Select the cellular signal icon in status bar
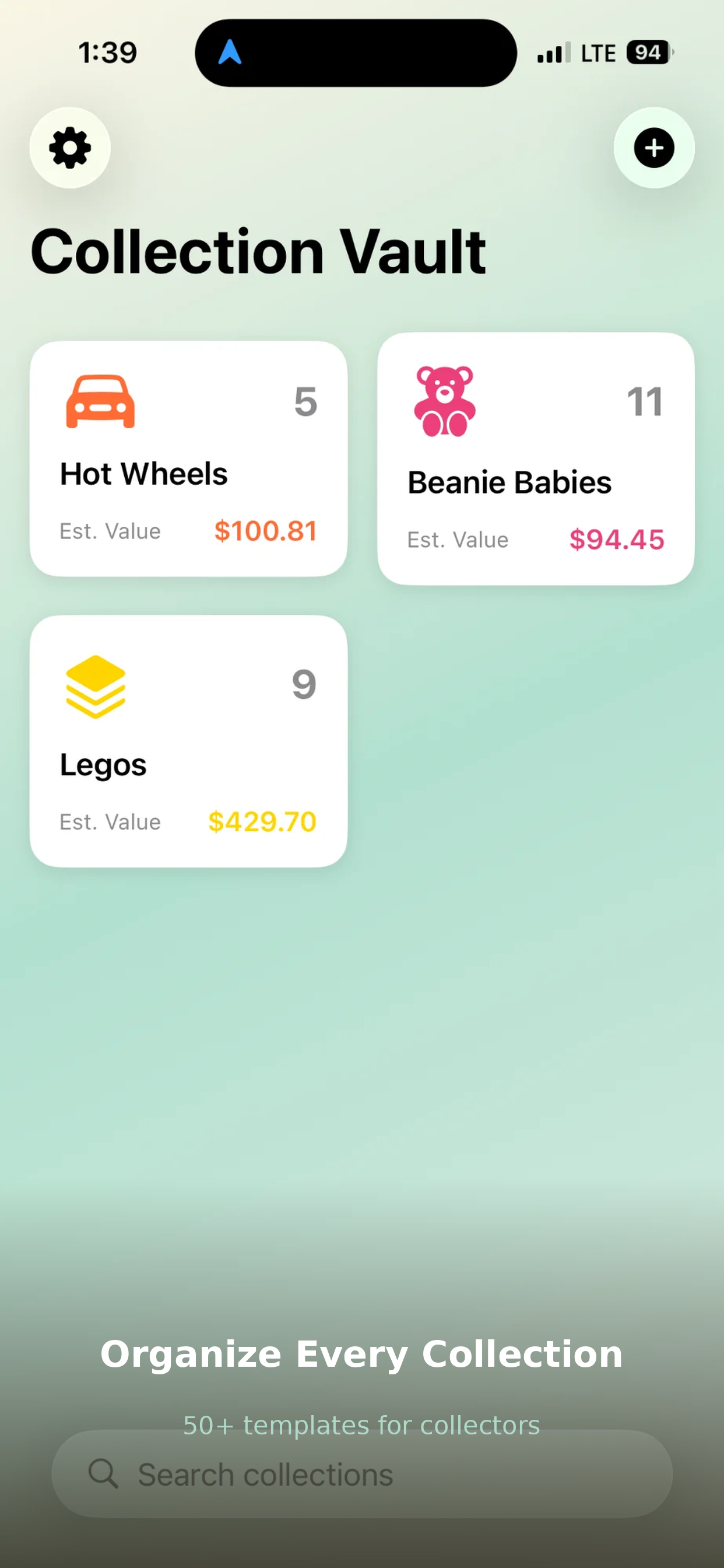The image size is (724, 1568). tap(551, 52)
